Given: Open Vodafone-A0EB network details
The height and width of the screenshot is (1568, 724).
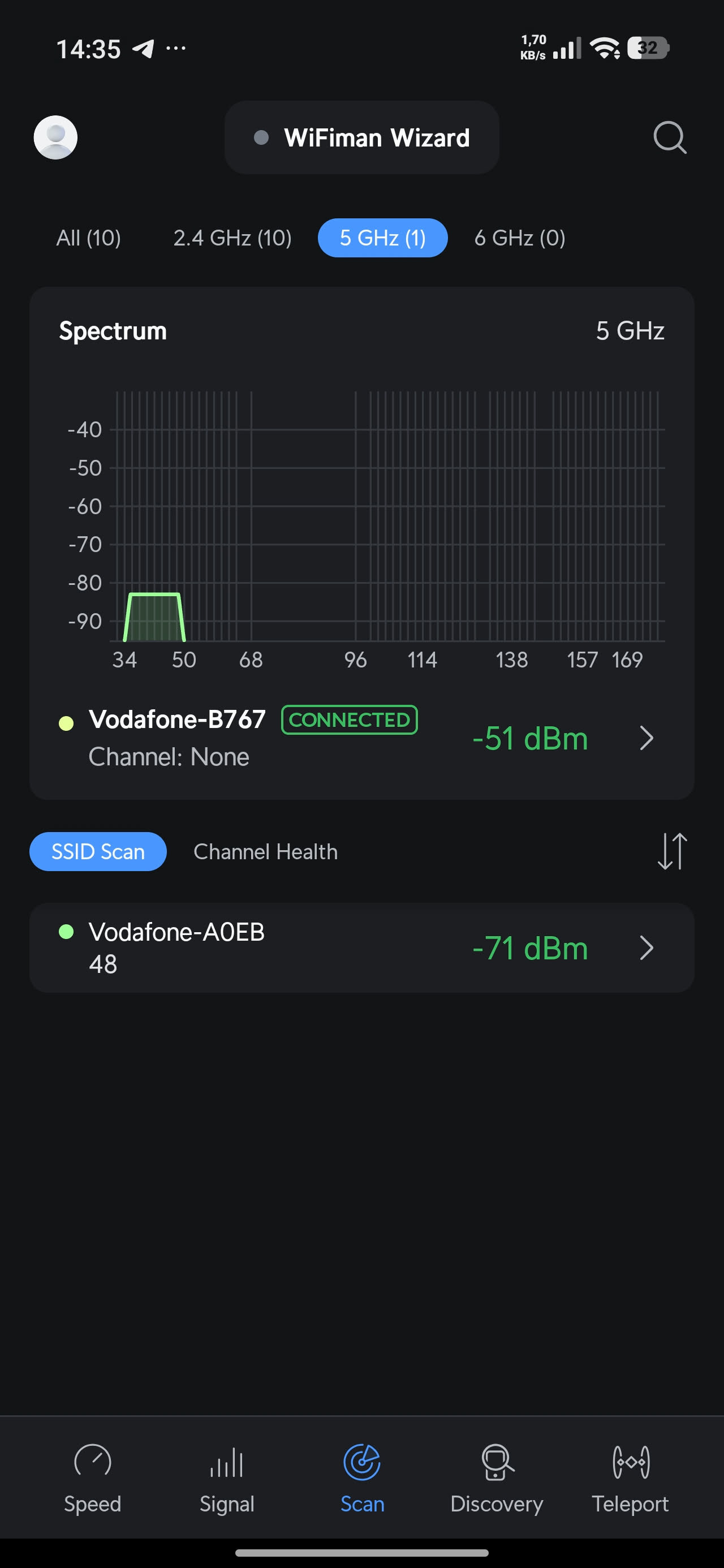Looking at the screenshot, I should tap(361, 947).
